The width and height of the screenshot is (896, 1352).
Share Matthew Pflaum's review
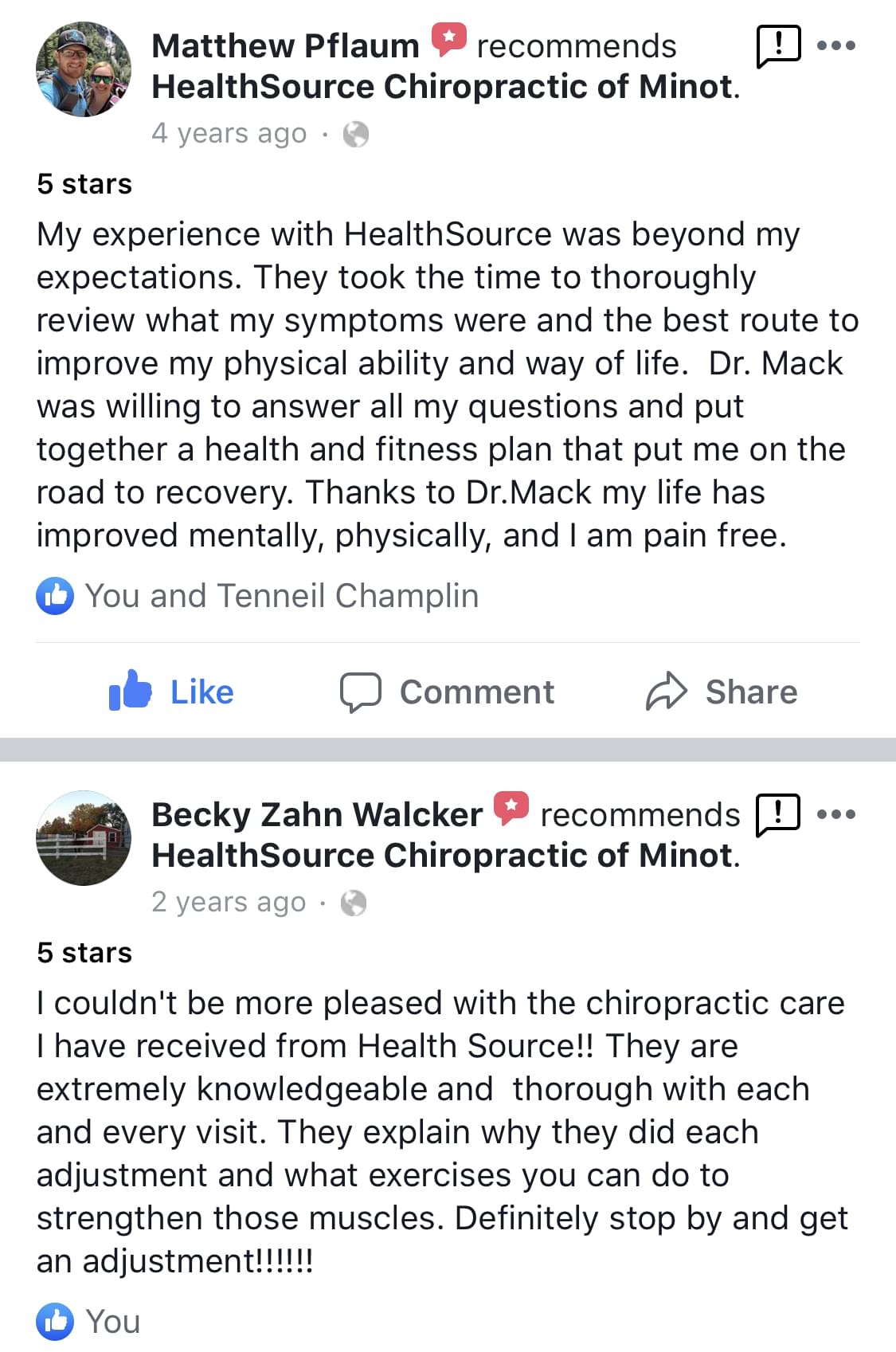coord(722,692)
